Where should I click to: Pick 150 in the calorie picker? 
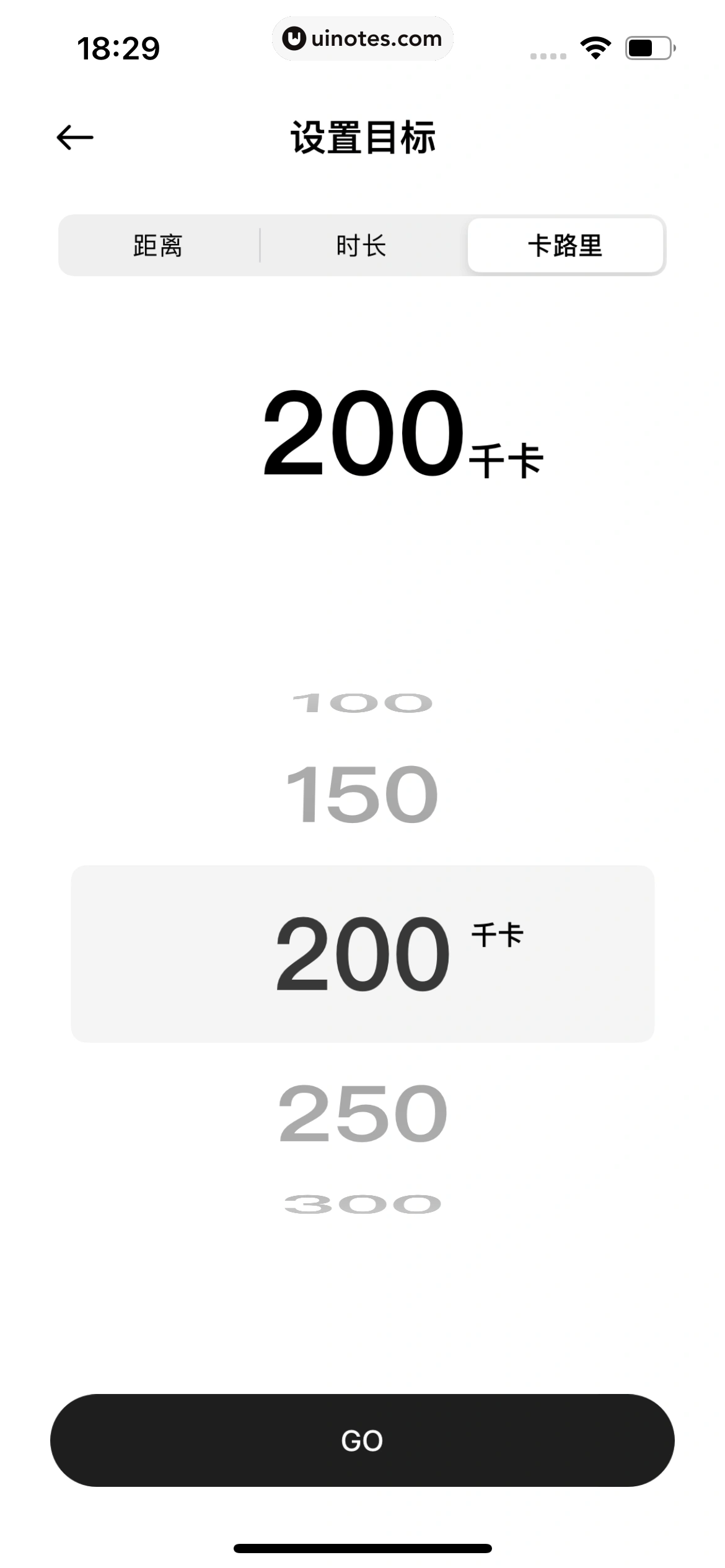tap(362, 795)
